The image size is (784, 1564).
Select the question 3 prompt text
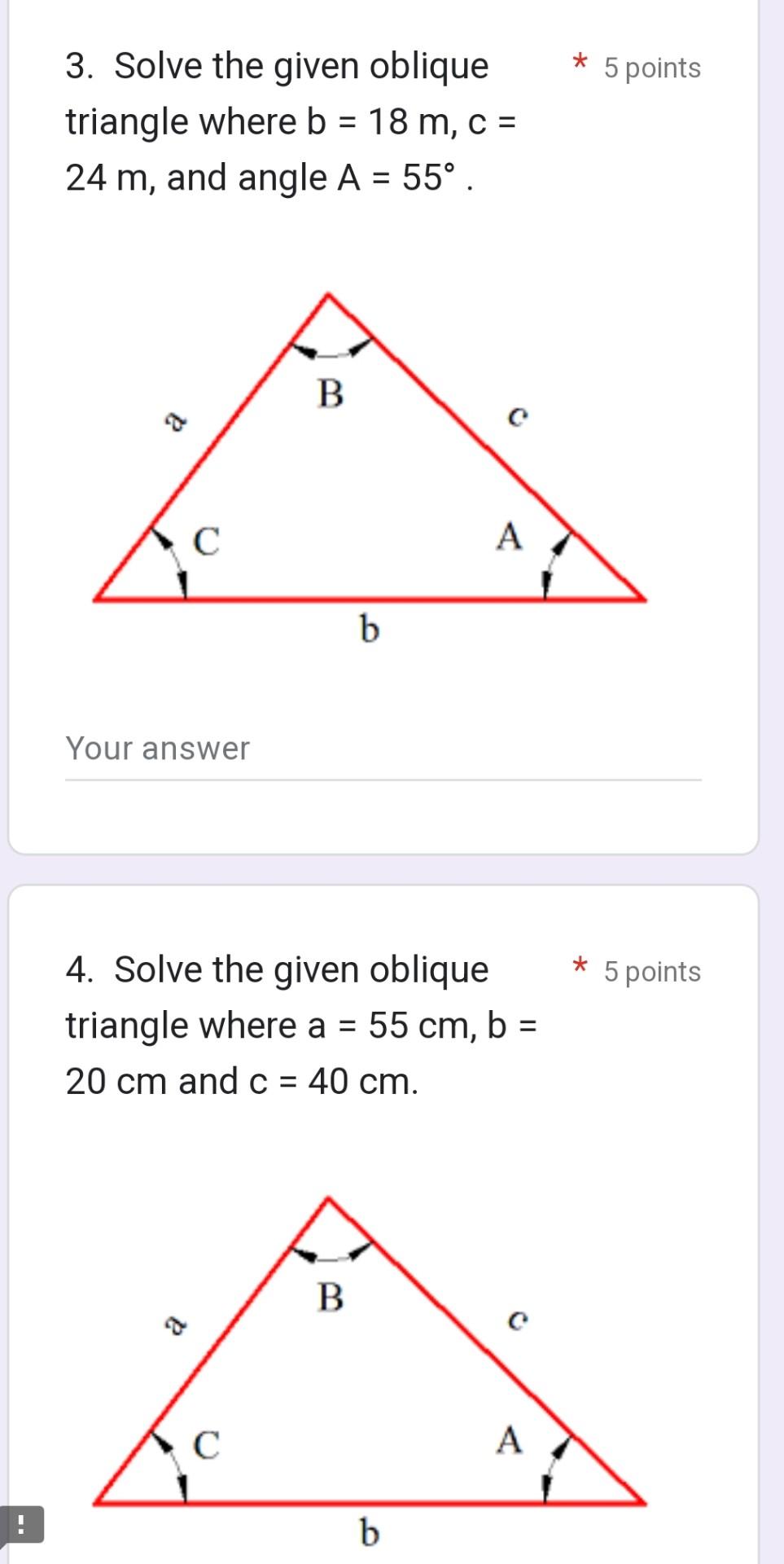coord(277,121)
